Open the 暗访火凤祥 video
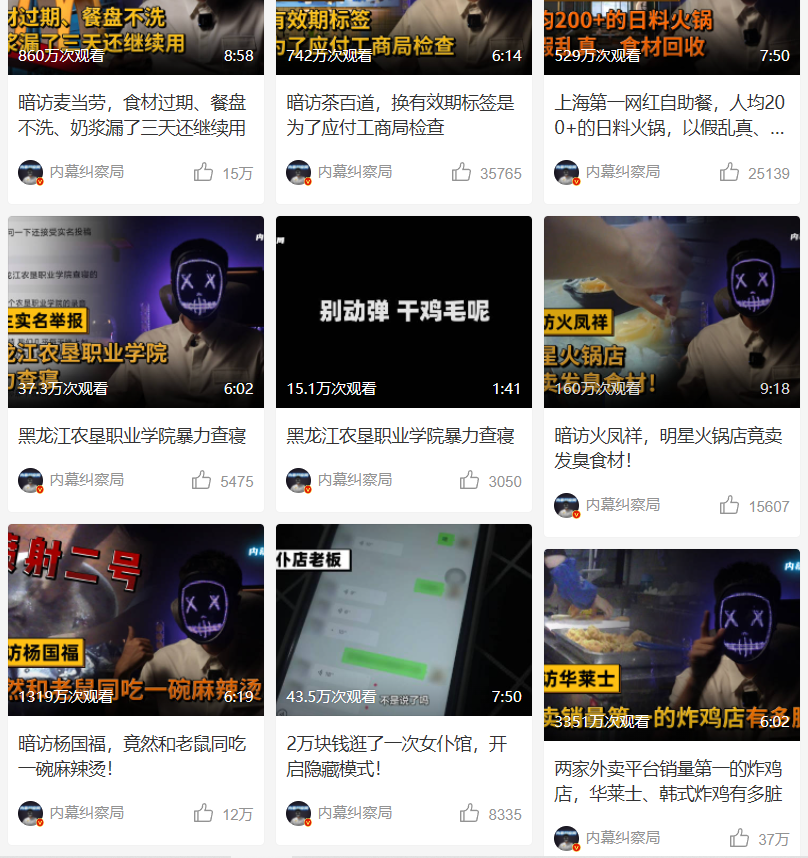 coord(671,312)
